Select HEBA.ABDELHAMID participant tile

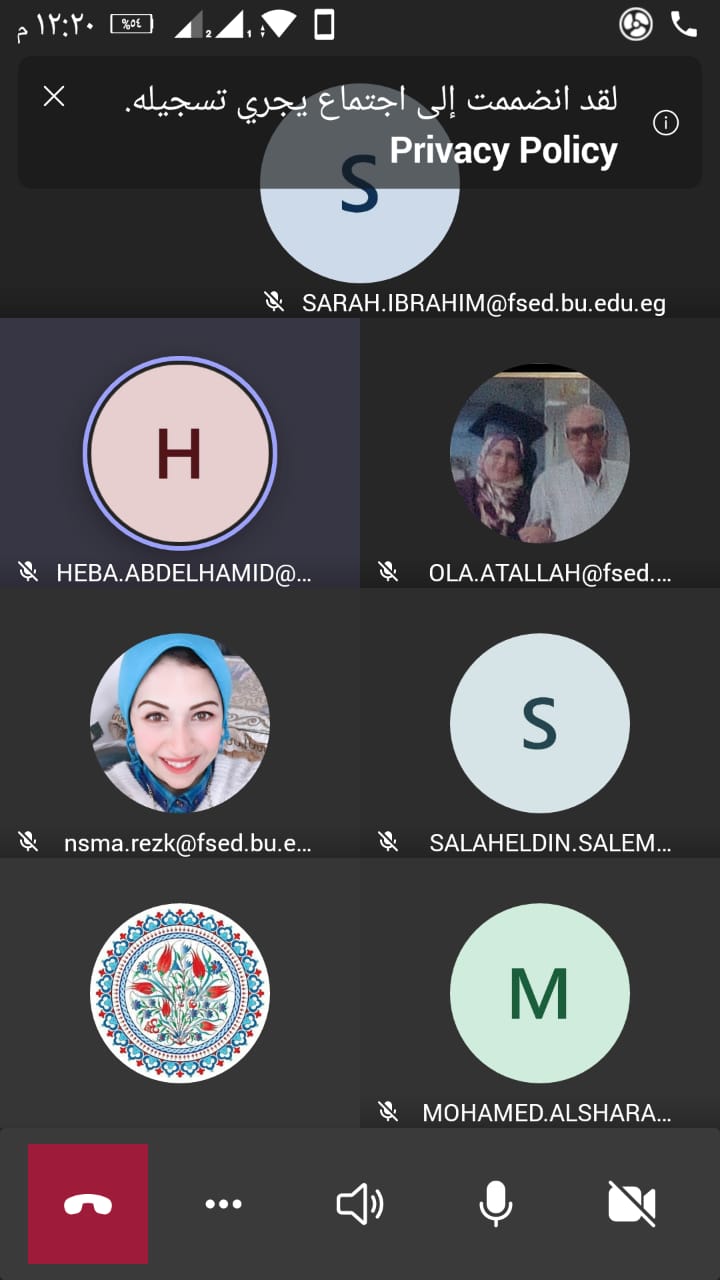pos(180,452)
